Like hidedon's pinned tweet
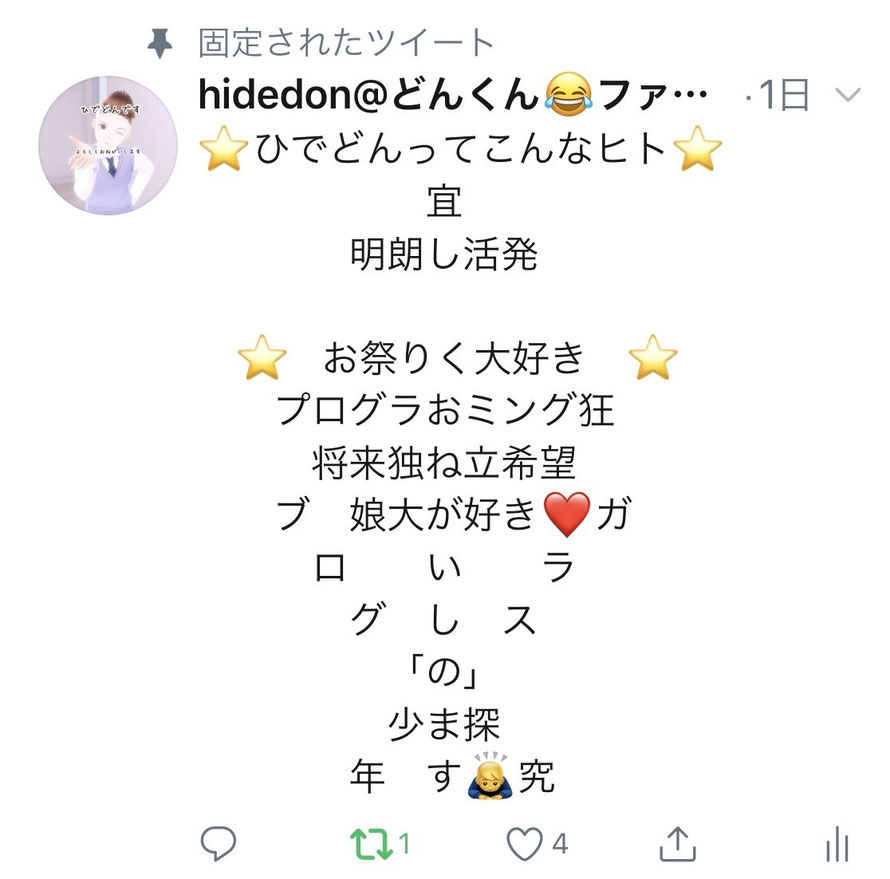 [524, 845]
